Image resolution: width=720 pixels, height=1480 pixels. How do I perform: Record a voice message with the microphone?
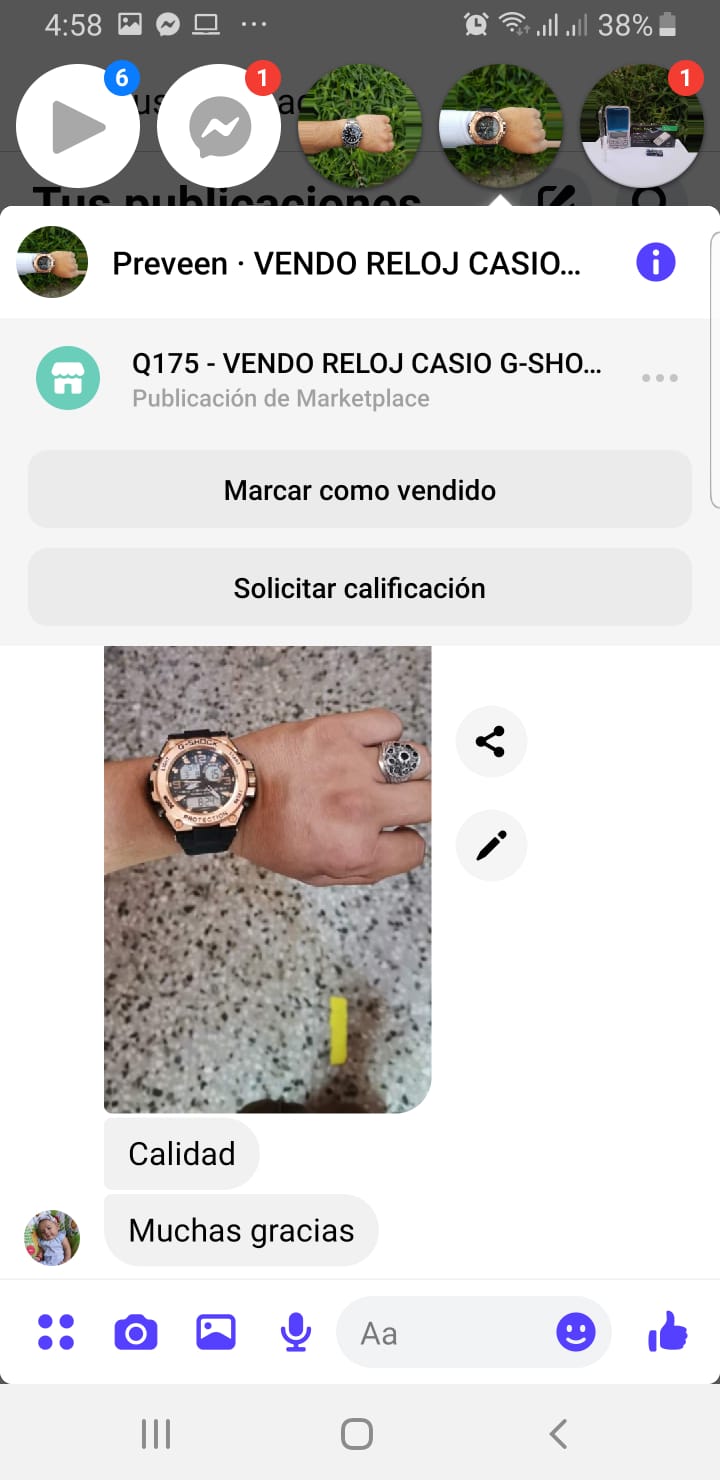pos(295,1332)
